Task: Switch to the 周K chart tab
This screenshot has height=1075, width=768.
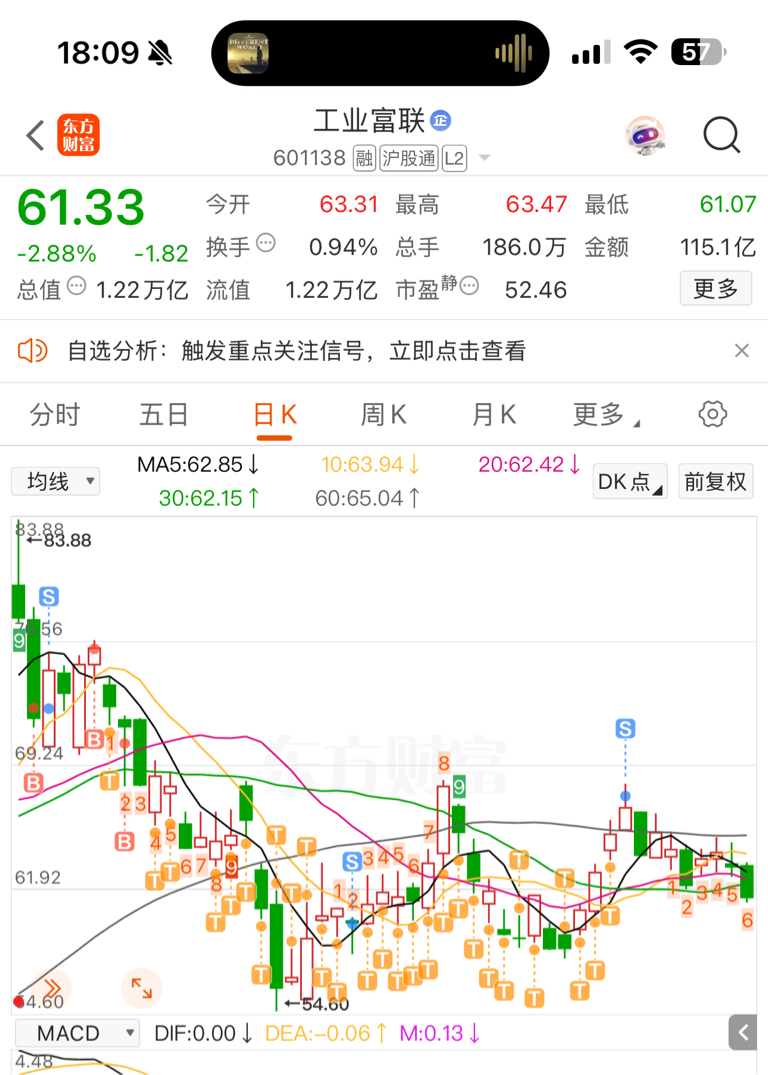Action: [x=383, y=414]
